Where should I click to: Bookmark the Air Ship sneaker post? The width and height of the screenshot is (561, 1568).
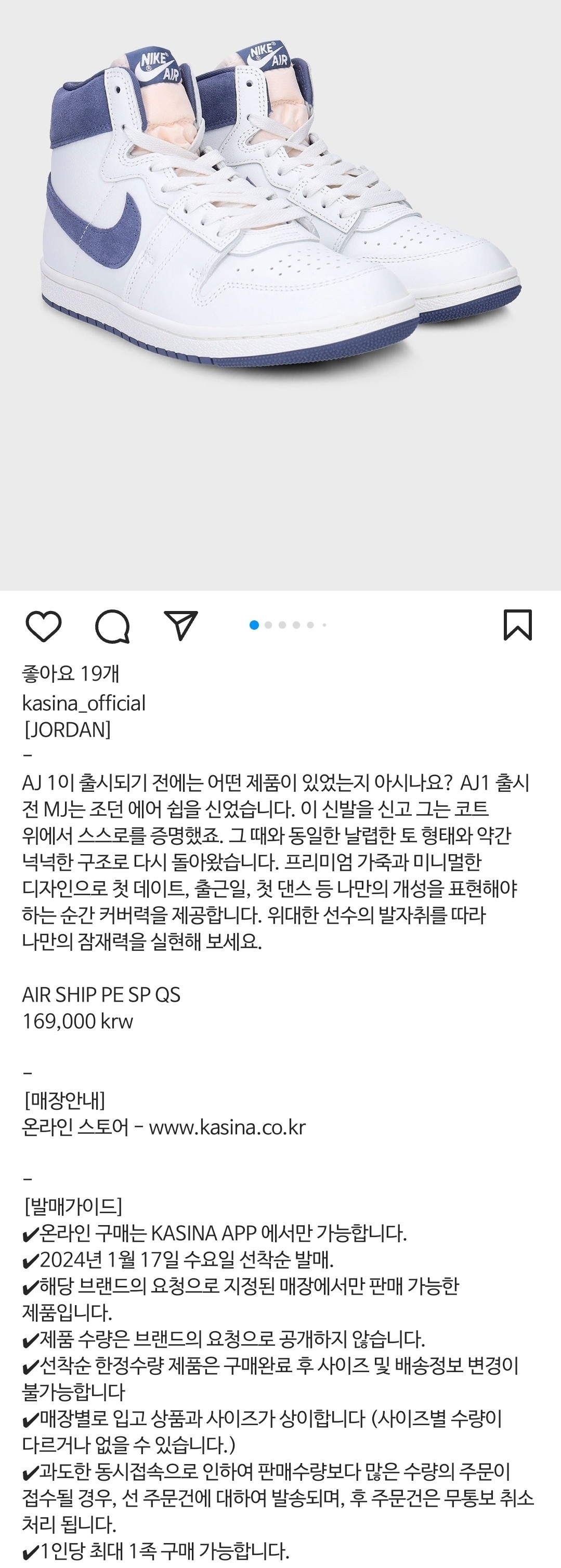point(518,625)
